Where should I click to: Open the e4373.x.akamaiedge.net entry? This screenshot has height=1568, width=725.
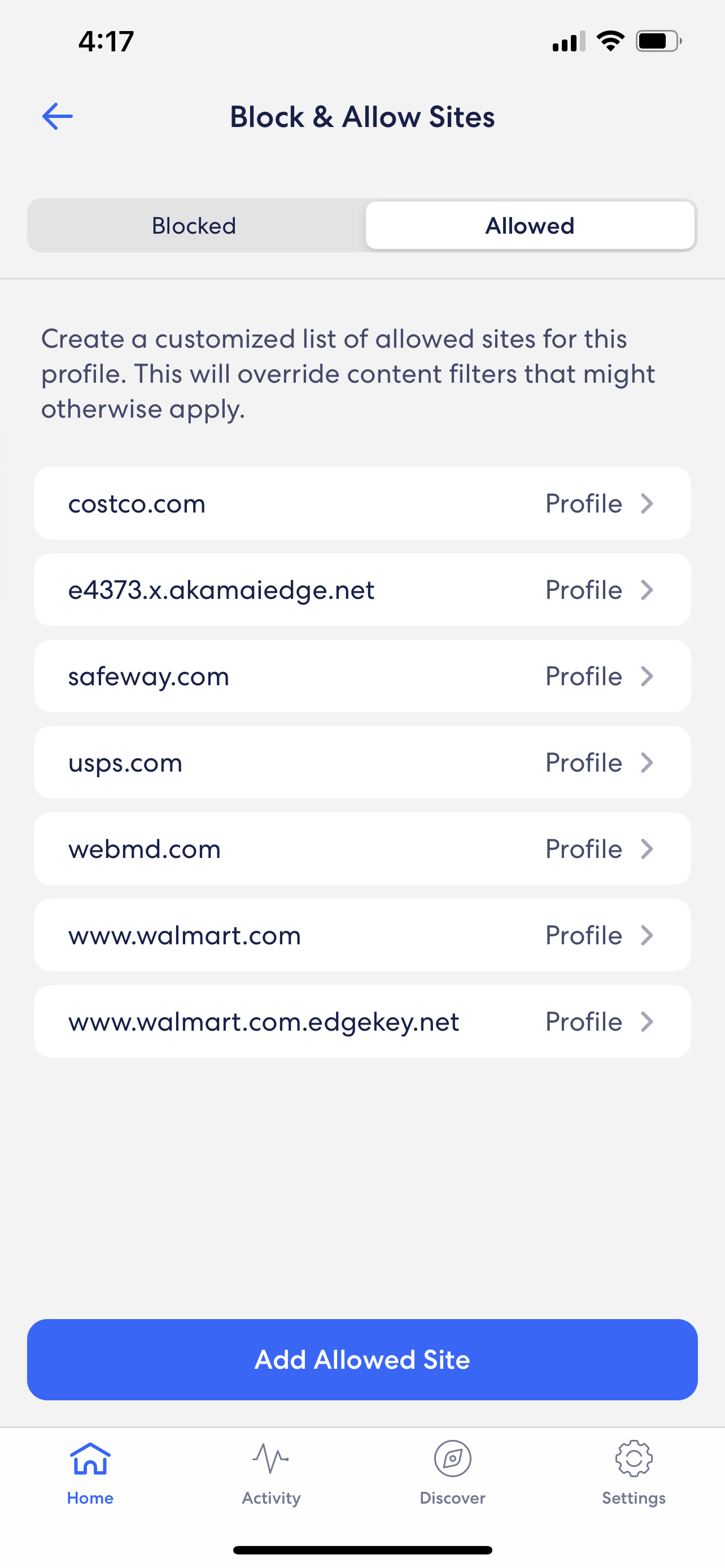pyautogui.click(x=362, y=590)
